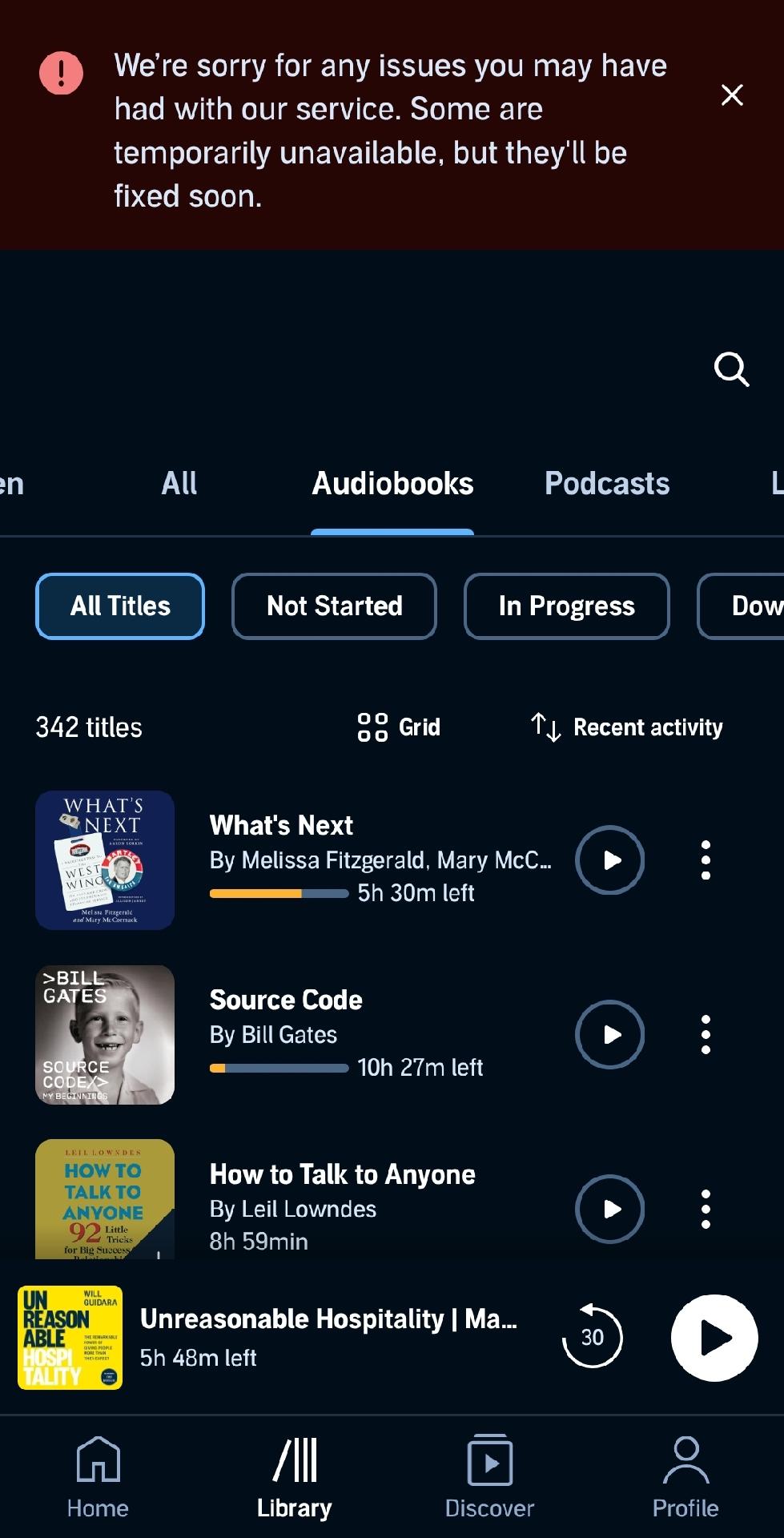The image size is (784, 1538).
Task: Switch to the Podcasts tab
Action: click(x=607, y=484)
